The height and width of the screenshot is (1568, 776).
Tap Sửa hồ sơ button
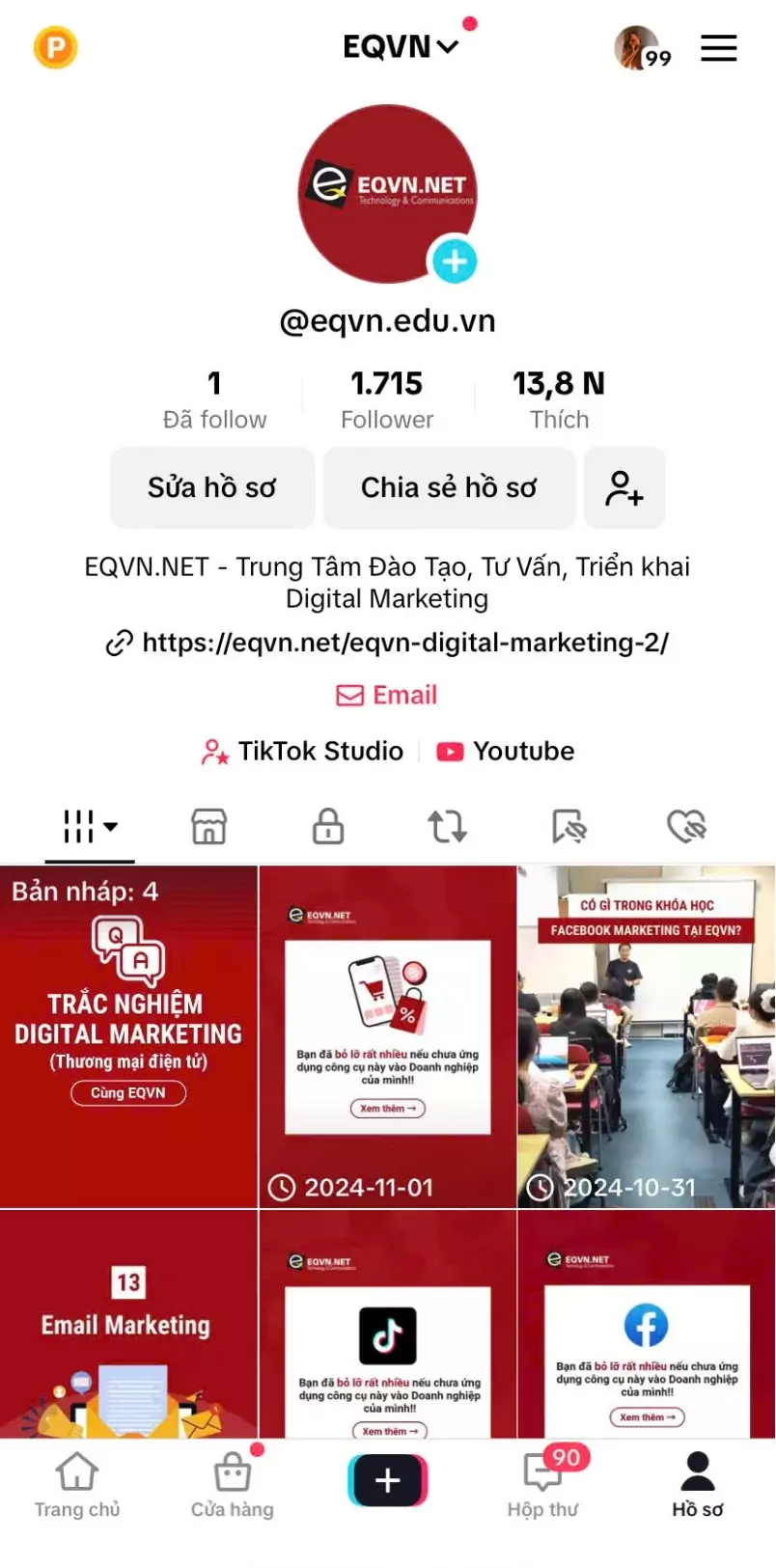[x=212, y=487]
